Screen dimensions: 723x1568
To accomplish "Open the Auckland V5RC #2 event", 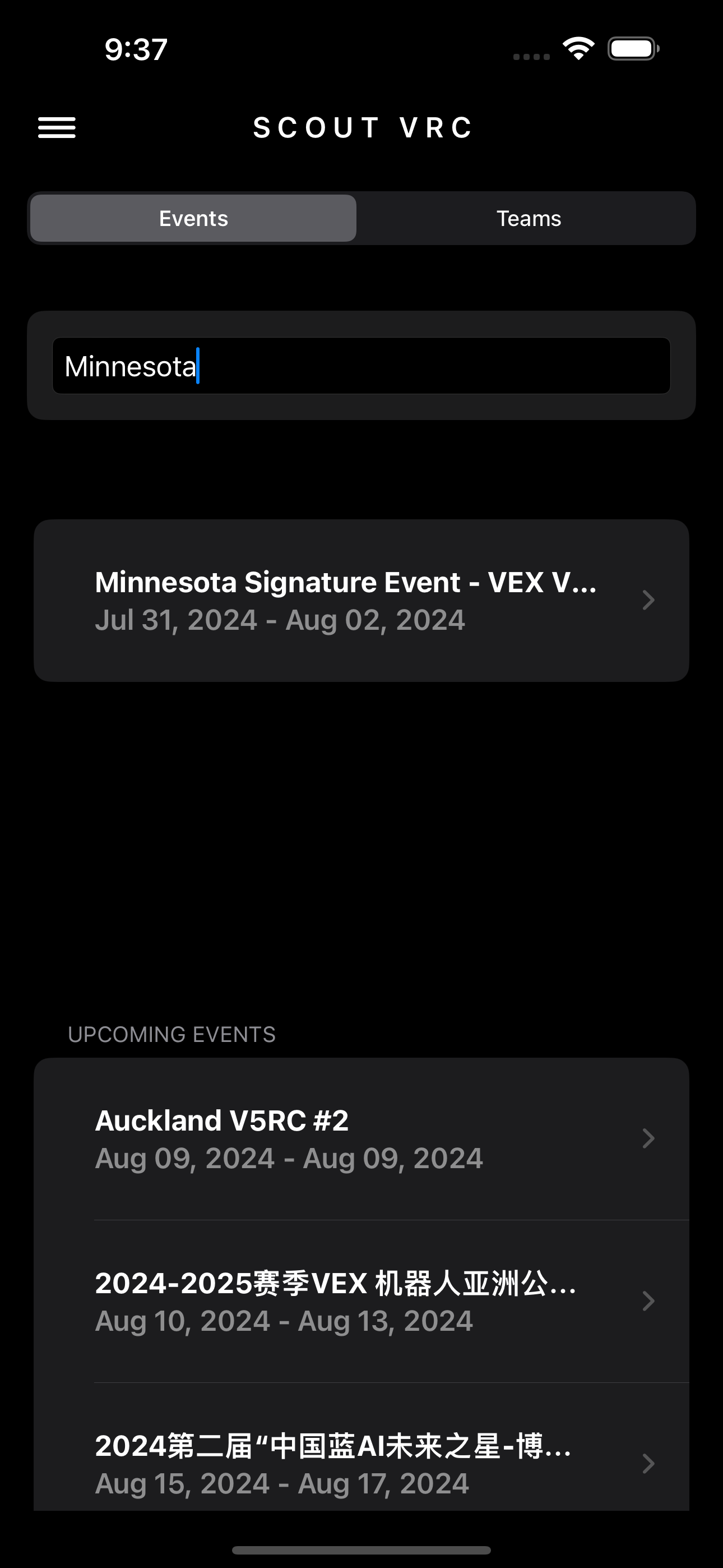I will [361, 1139].
